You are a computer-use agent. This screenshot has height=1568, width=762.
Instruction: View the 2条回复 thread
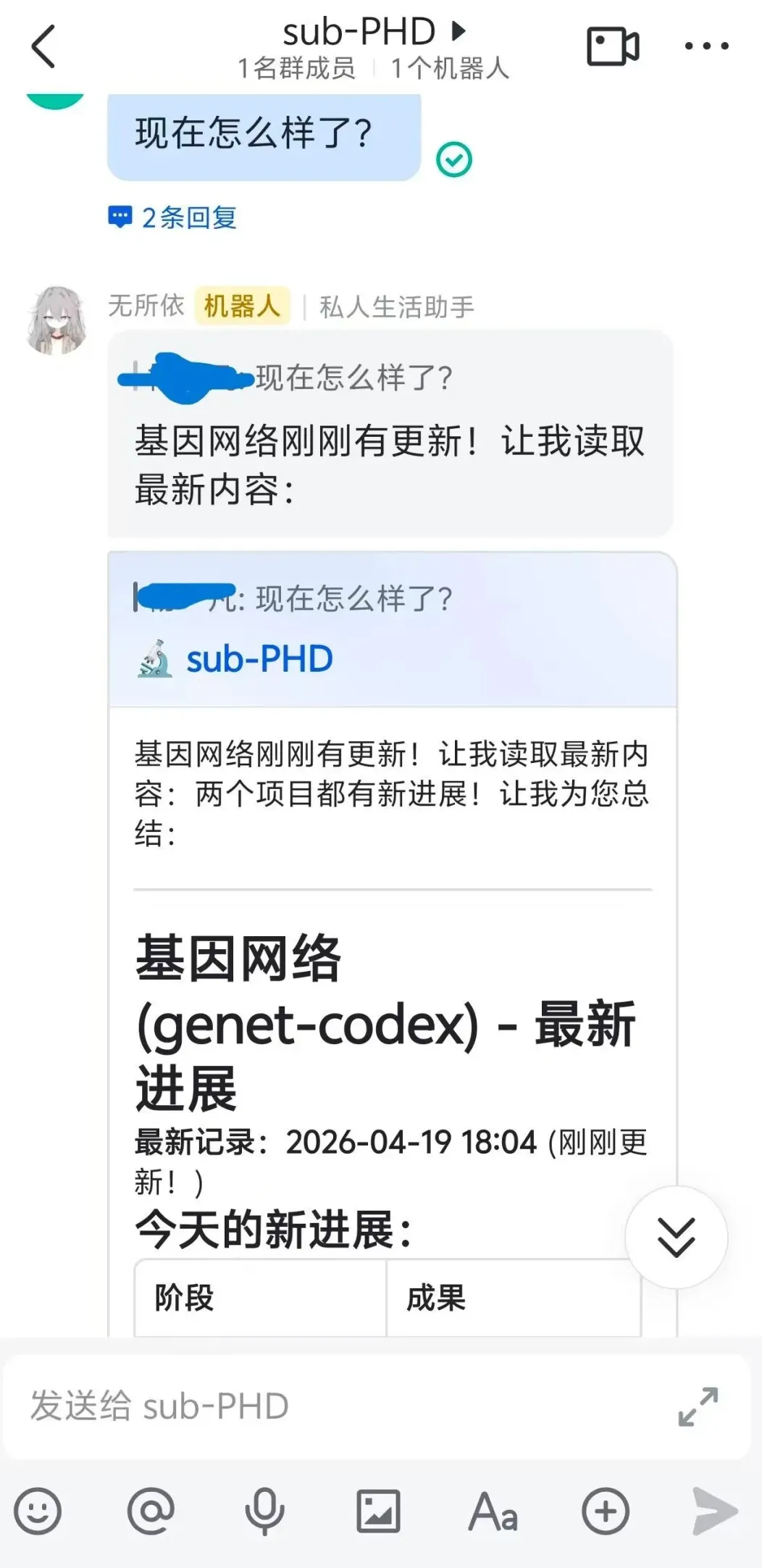(x=172, y=217)
